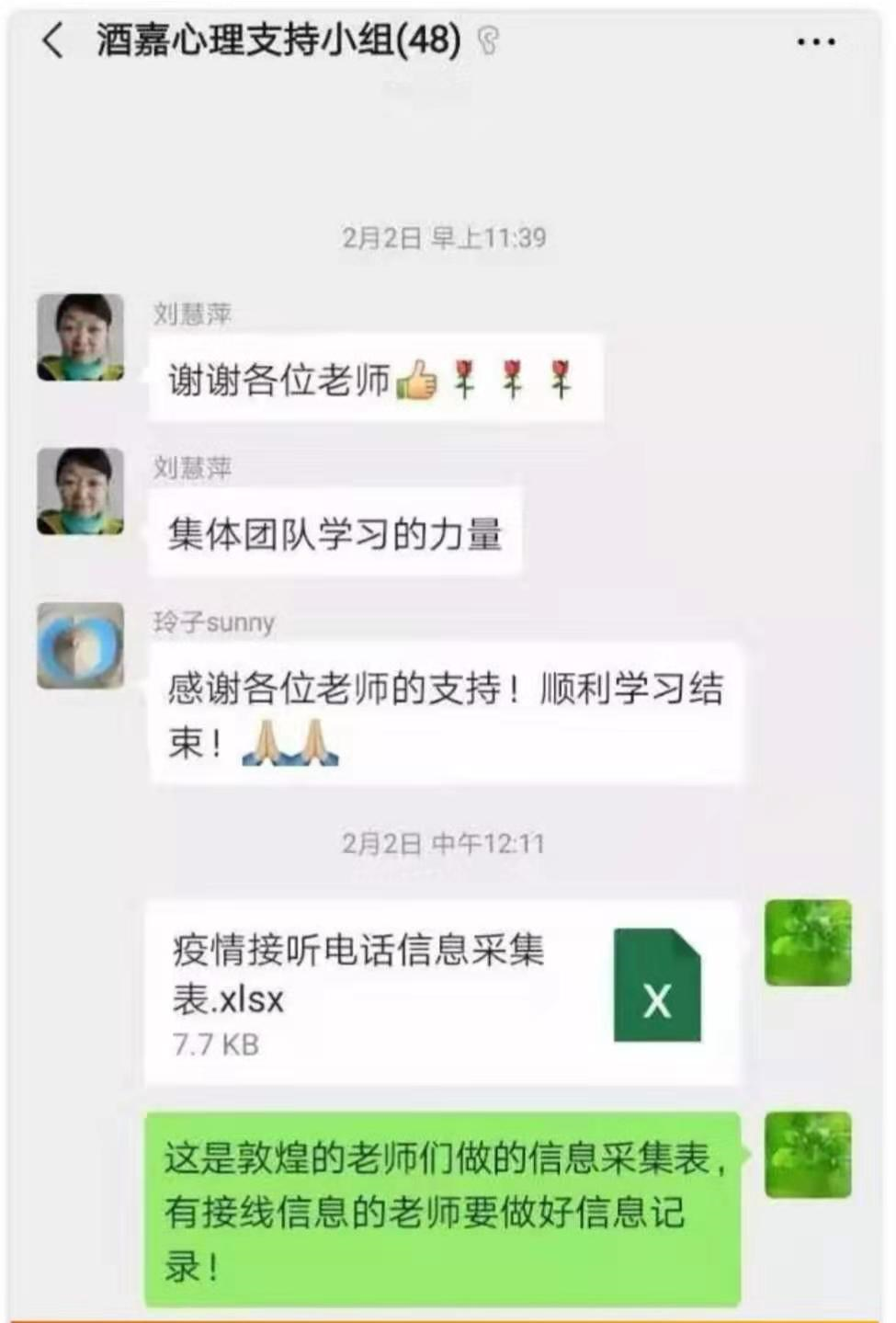Tap my avatar beside the xlsx file
Viewport: 896px width, 1323px height.
point(808,942)
